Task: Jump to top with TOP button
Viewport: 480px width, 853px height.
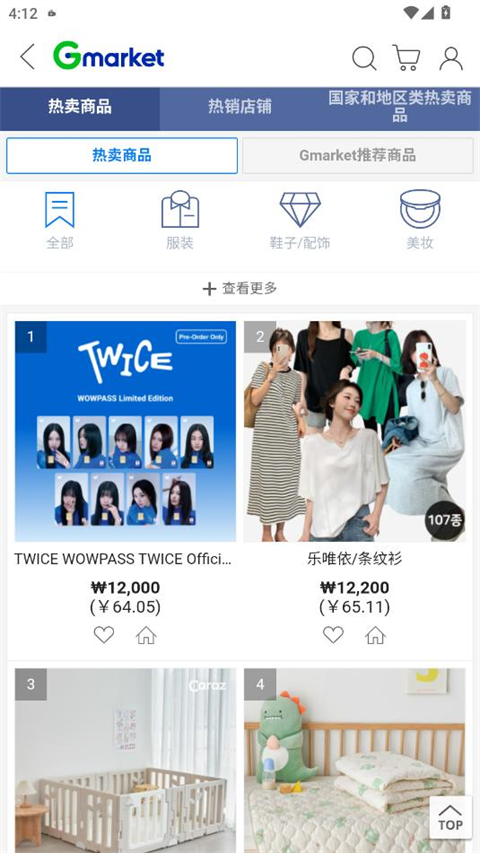Action: tap(451, 817)
